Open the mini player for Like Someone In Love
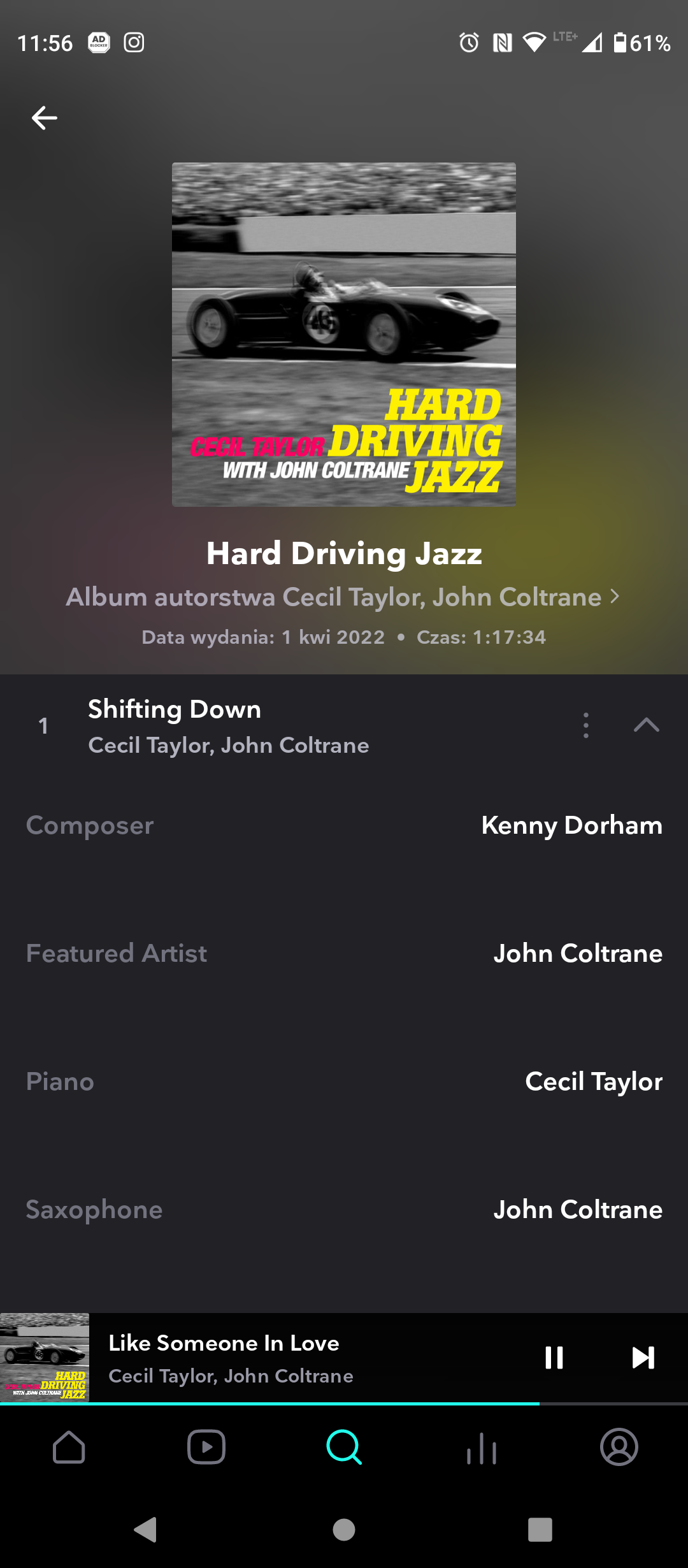 point(287,1358)
